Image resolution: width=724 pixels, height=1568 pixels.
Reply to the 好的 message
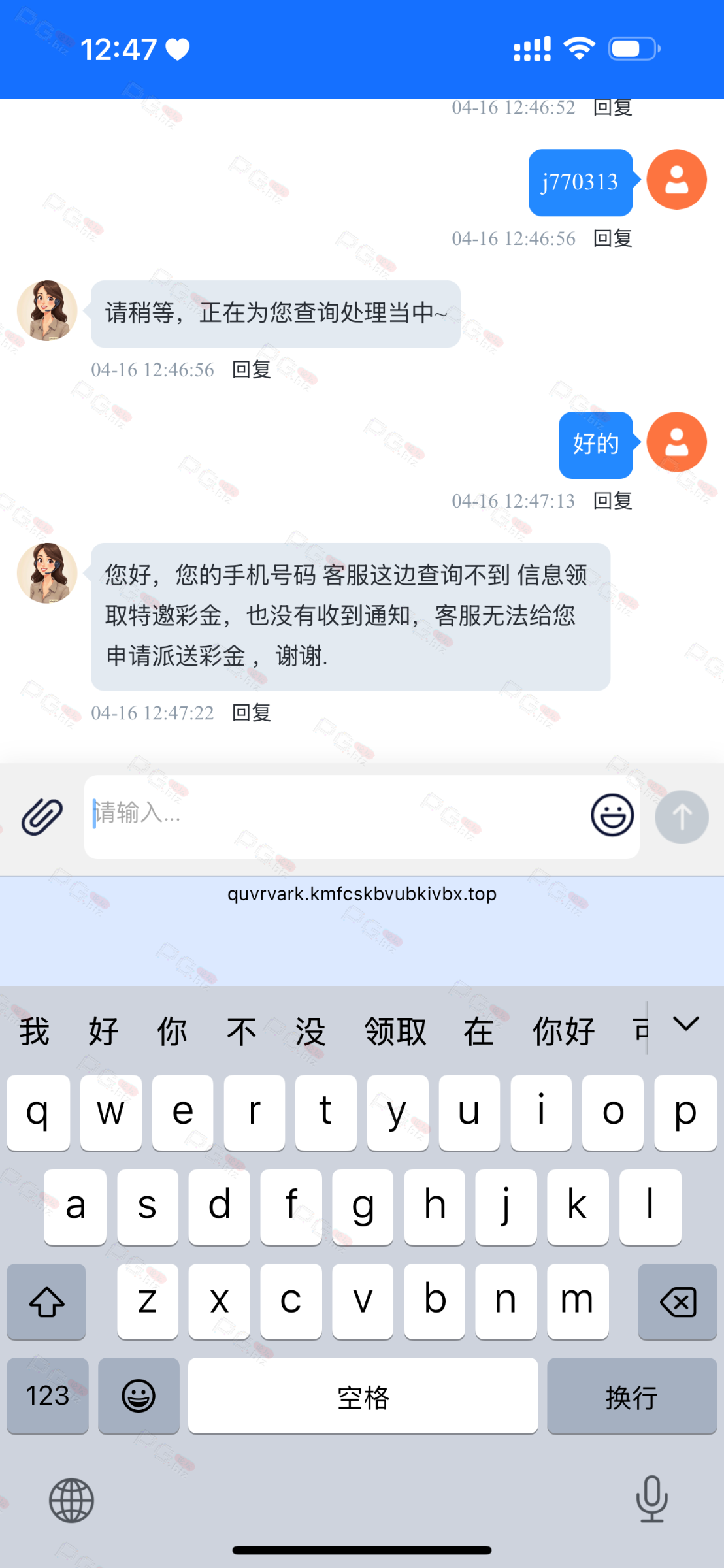(x=612, y=501)
